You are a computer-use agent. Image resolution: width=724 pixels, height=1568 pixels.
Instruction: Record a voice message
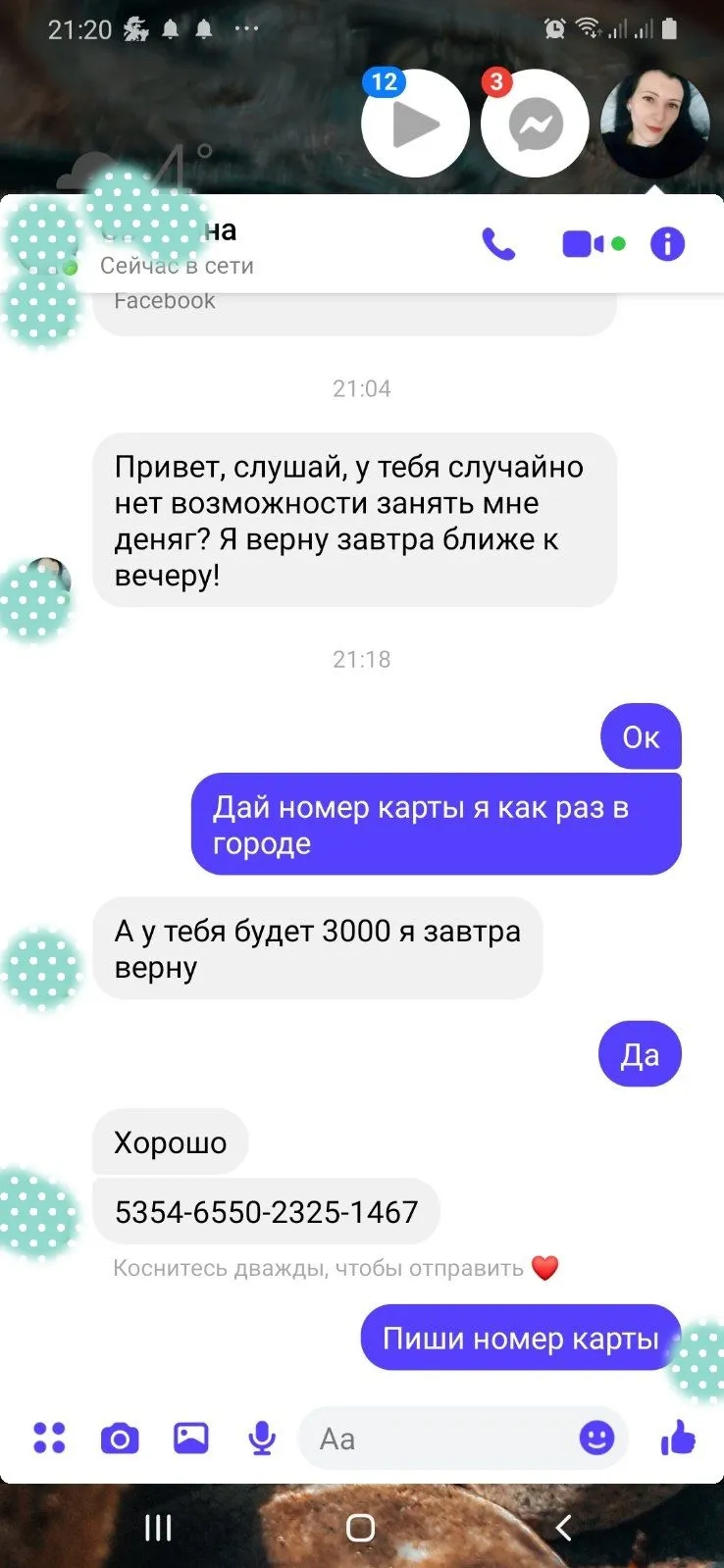[x=262, y=1439]
